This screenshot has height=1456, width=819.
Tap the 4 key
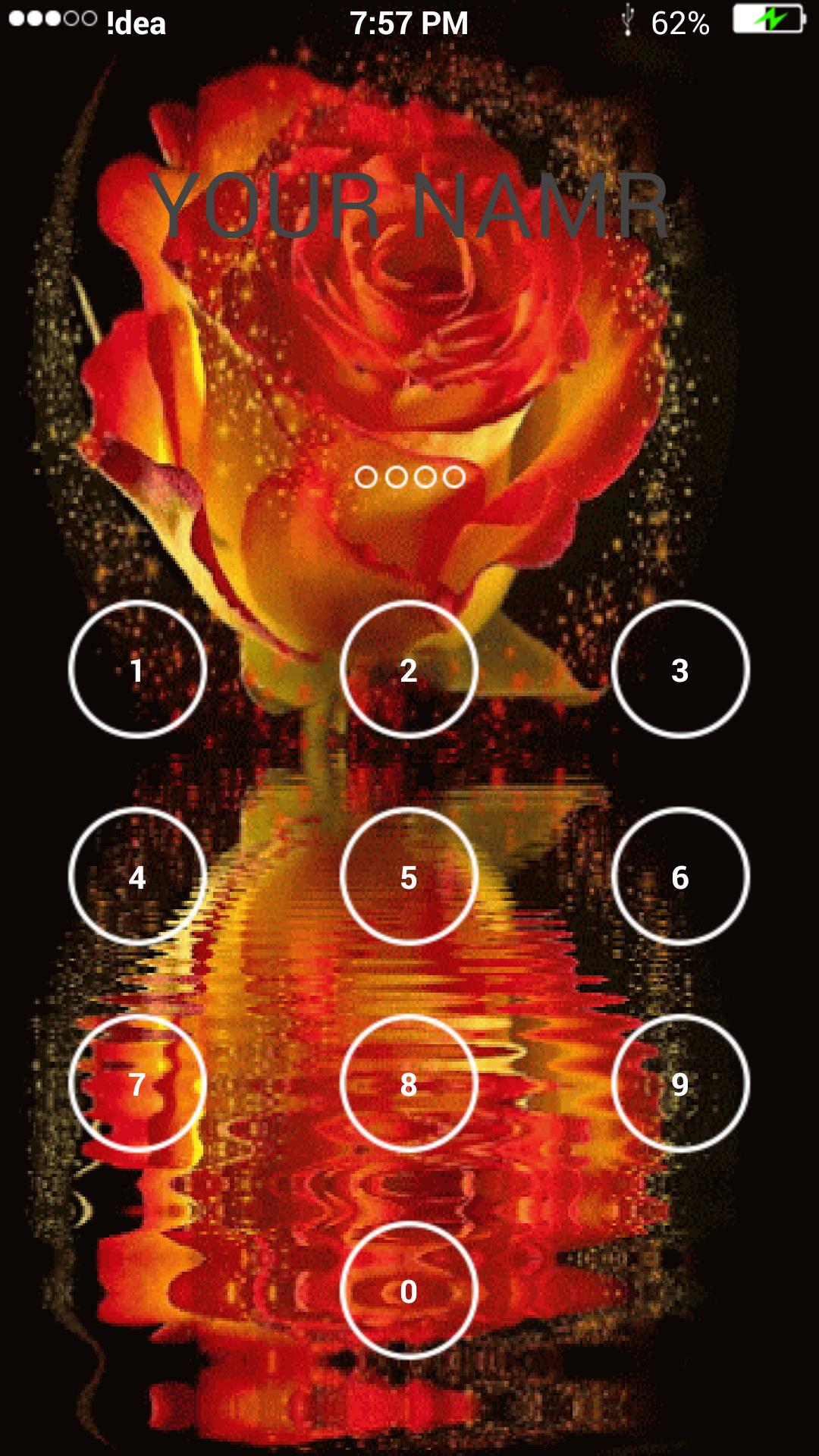coord(137,877)
